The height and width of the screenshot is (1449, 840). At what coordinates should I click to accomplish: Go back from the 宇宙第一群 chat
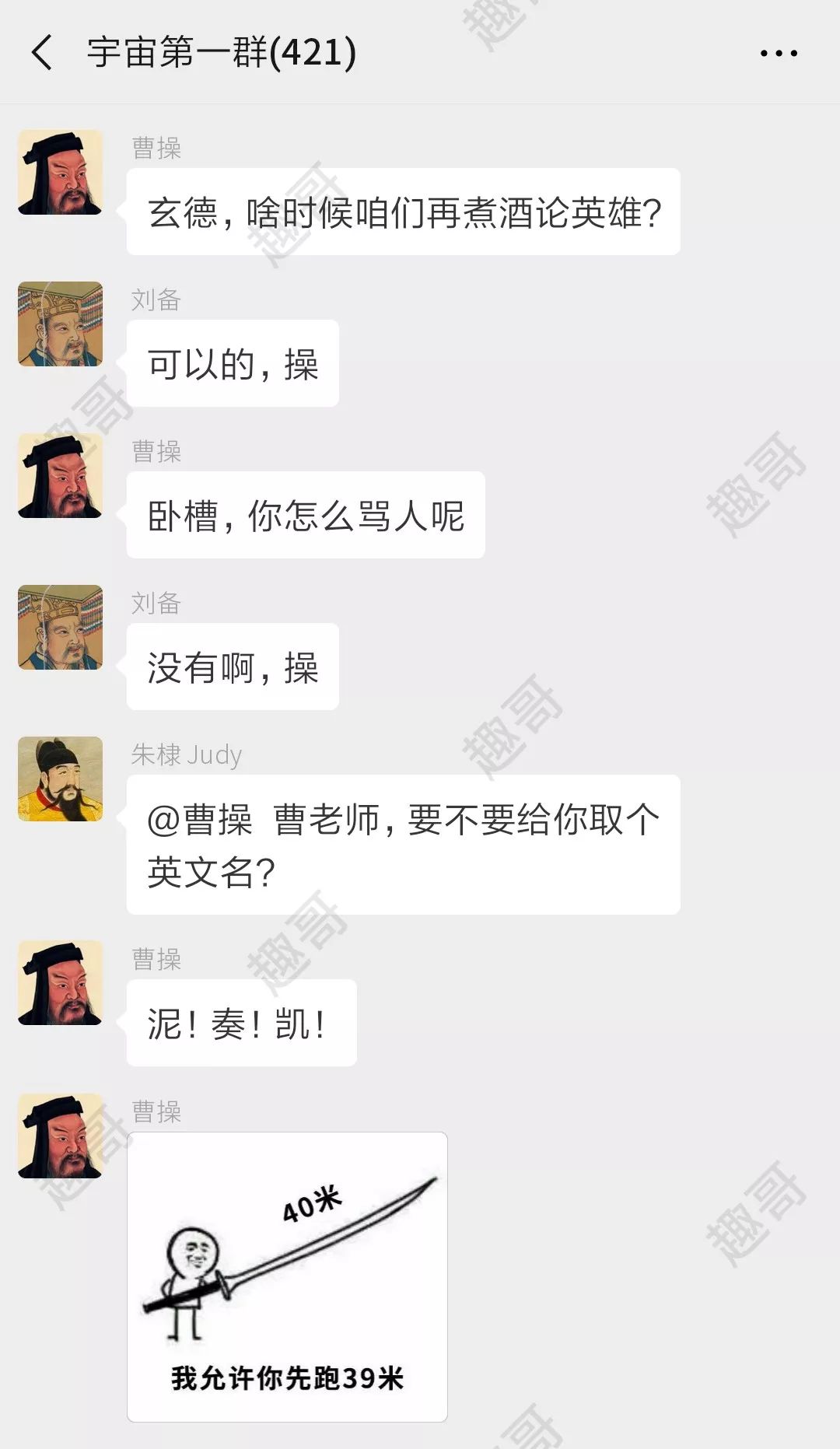[x=42, y=53]
